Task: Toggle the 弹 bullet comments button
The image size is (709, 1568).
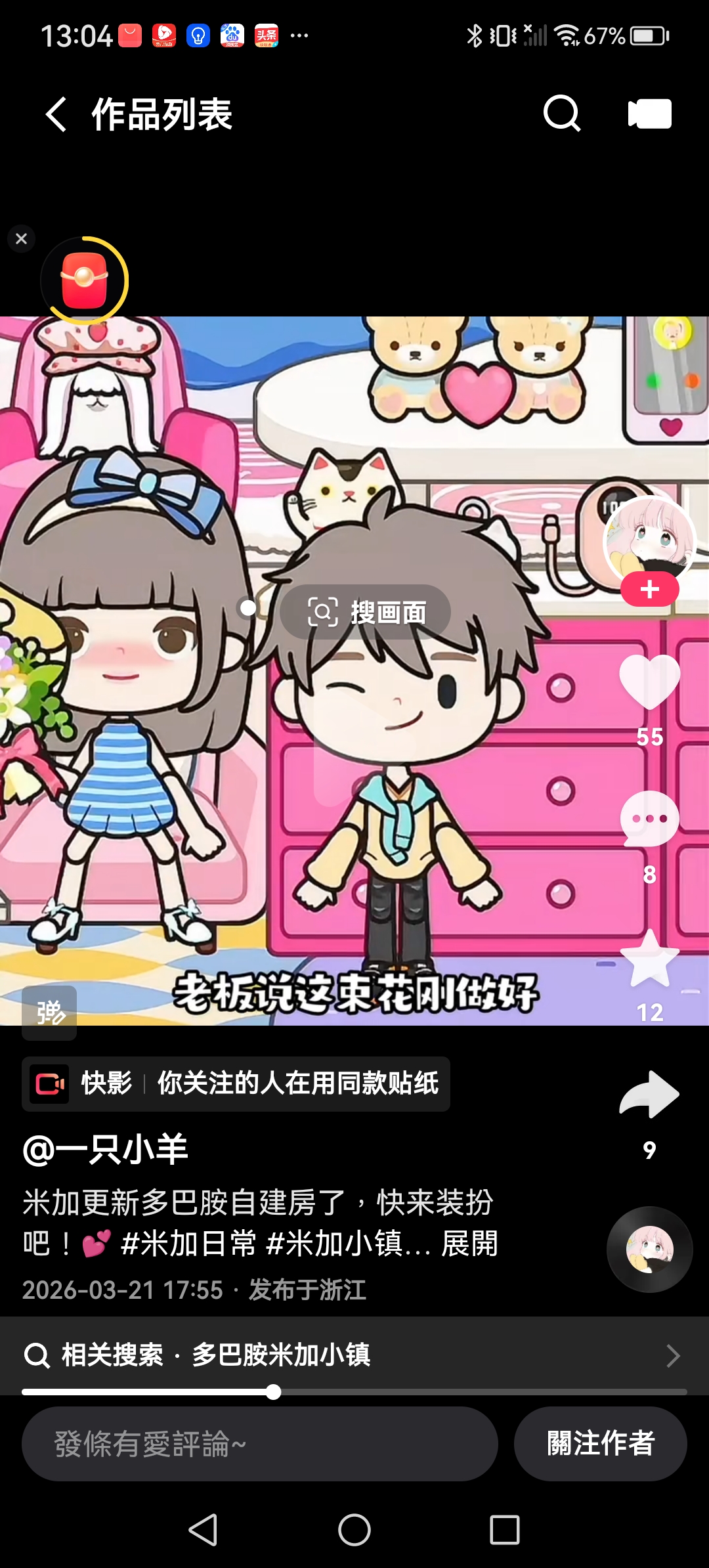Action: pos(49,1013)
